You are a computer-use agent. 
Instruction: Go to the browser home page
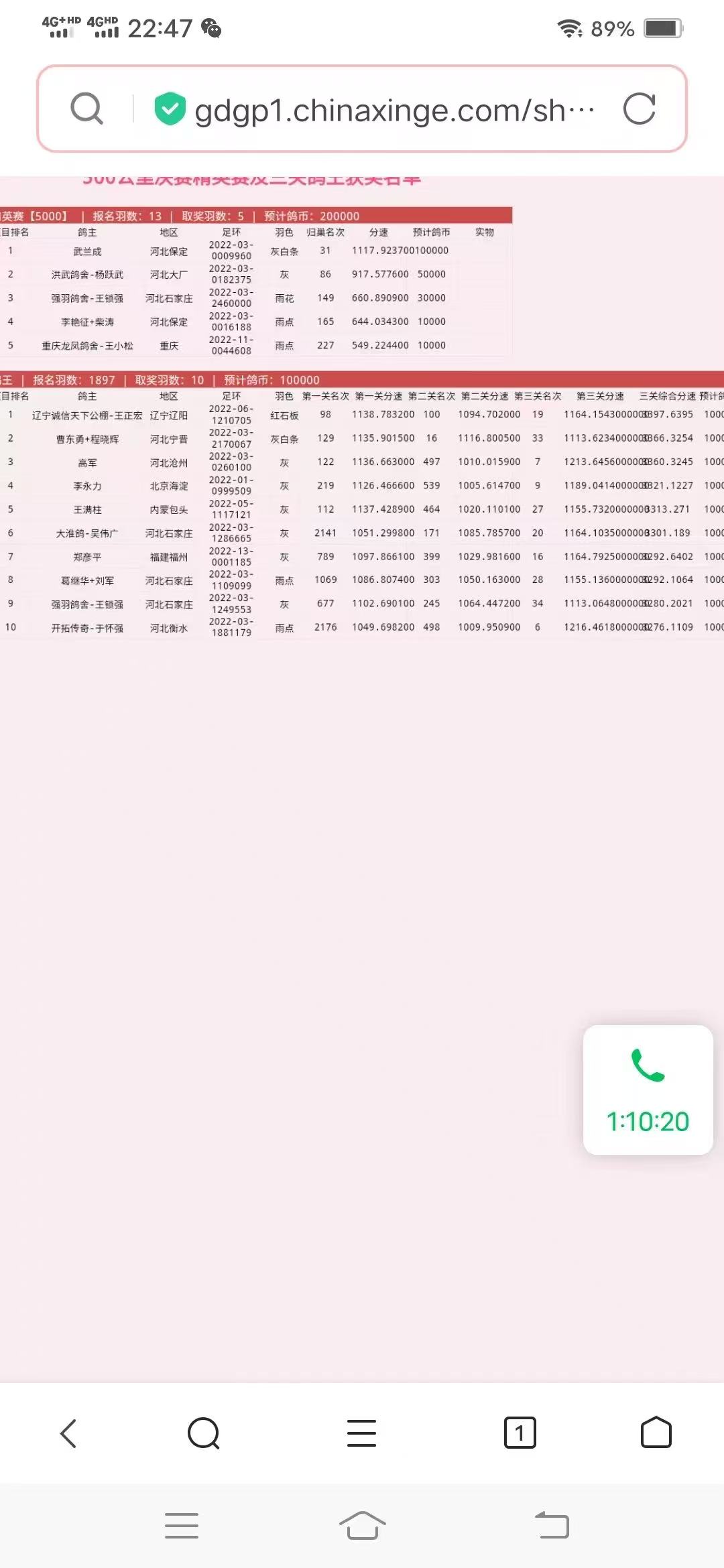click(656, 1433)
